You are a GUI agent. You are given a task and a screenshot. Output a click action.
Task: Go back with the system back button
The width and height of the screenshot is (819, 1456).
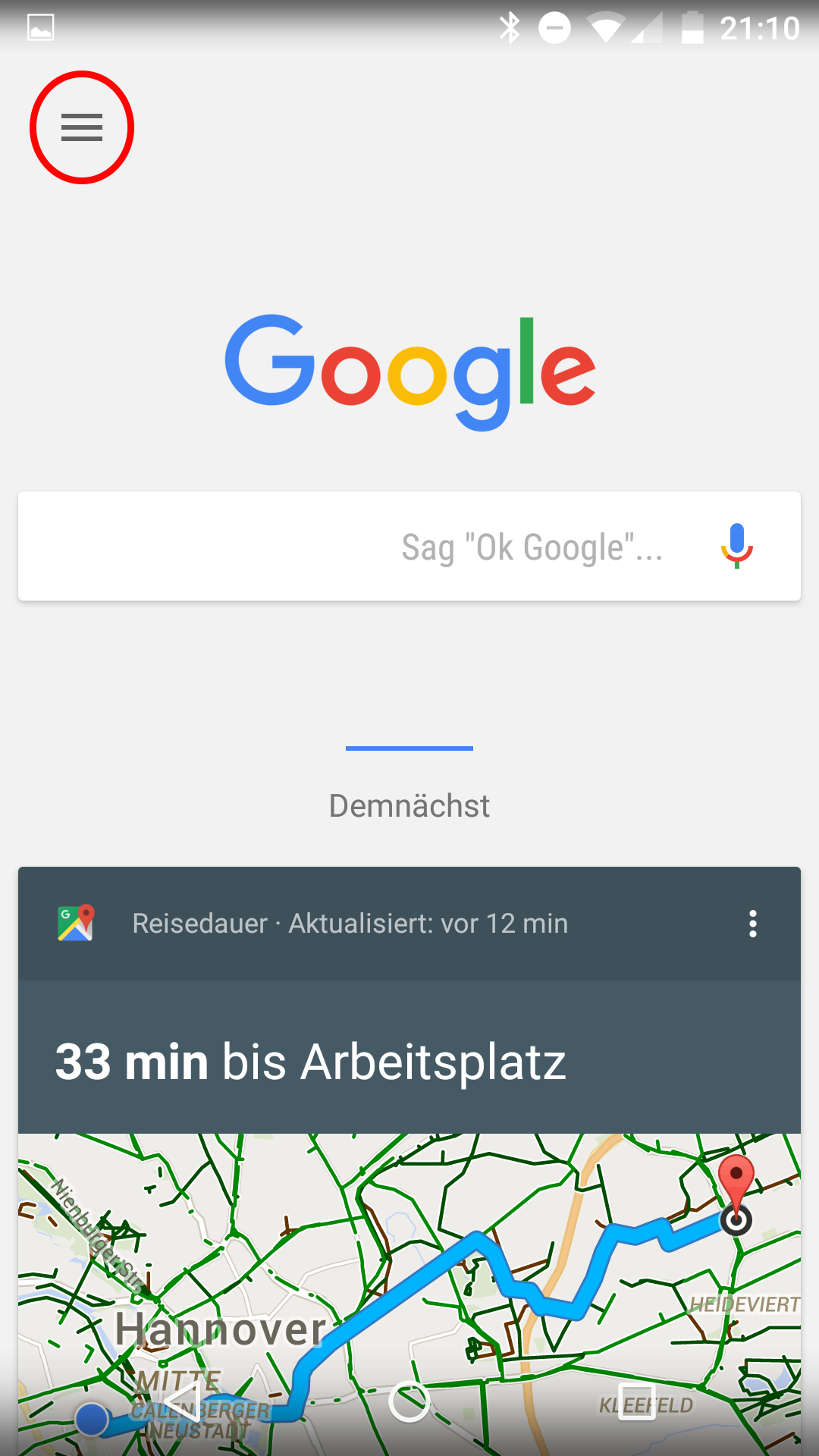point(182,1401)
